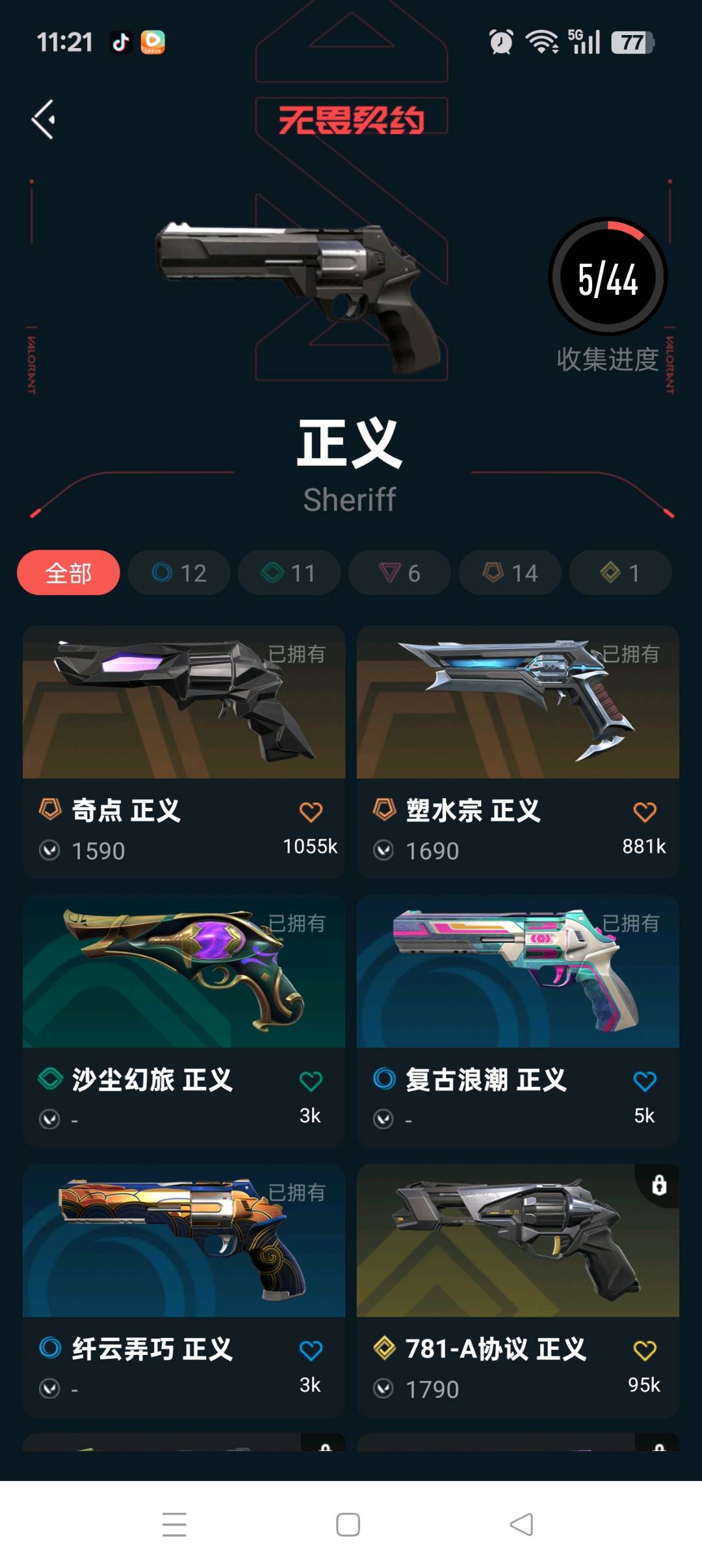The image size is (702, 1568).
Task: Filter skins by the purple tier chip showing 6
Action: coord(400,573)
